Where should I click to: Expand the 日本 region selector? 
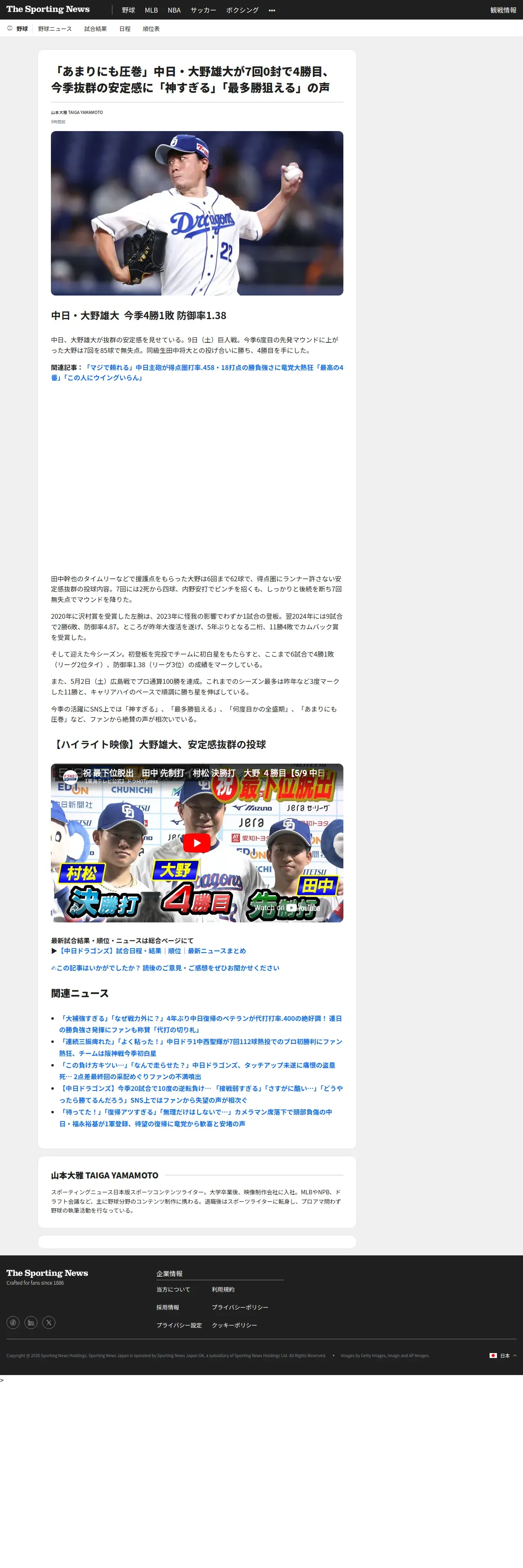[x=503, y=1356]
